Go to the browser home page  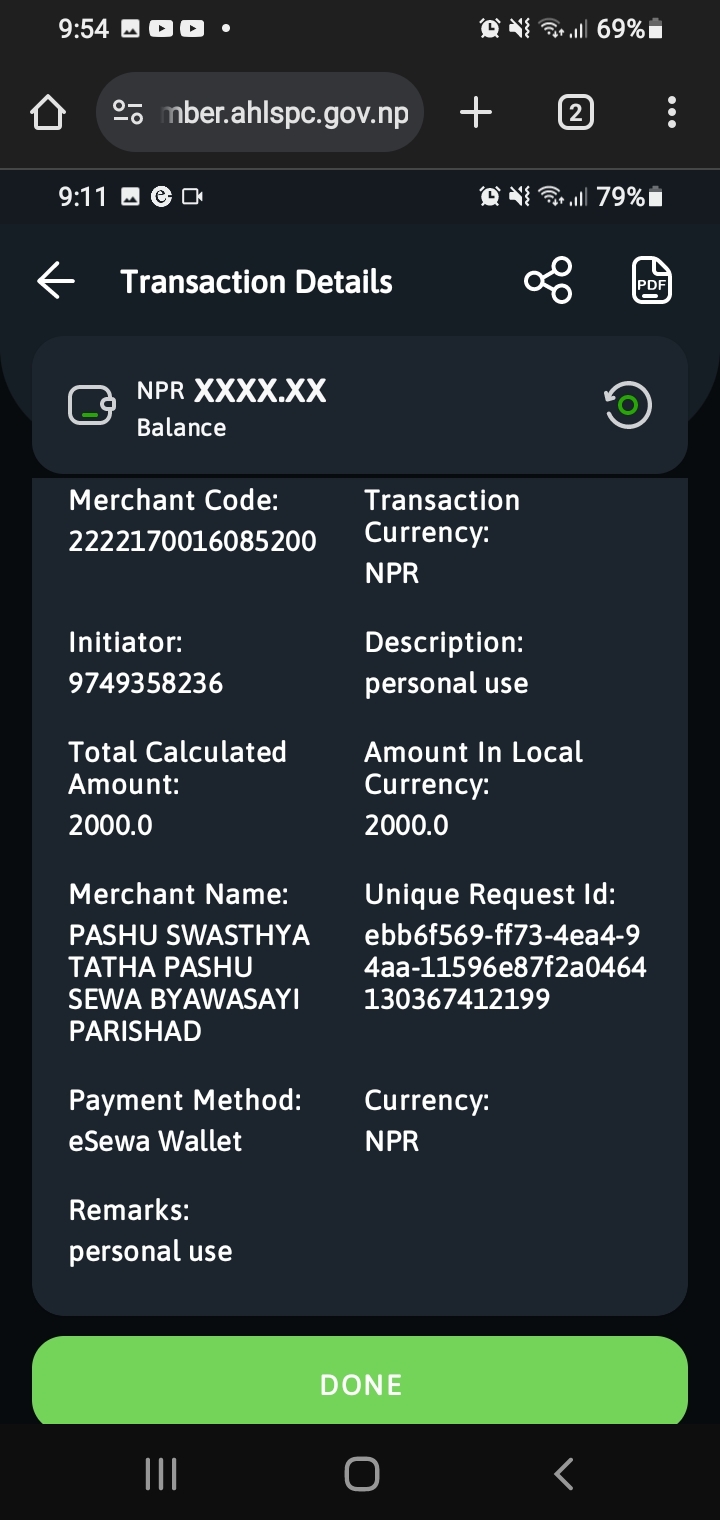[48, 113]
